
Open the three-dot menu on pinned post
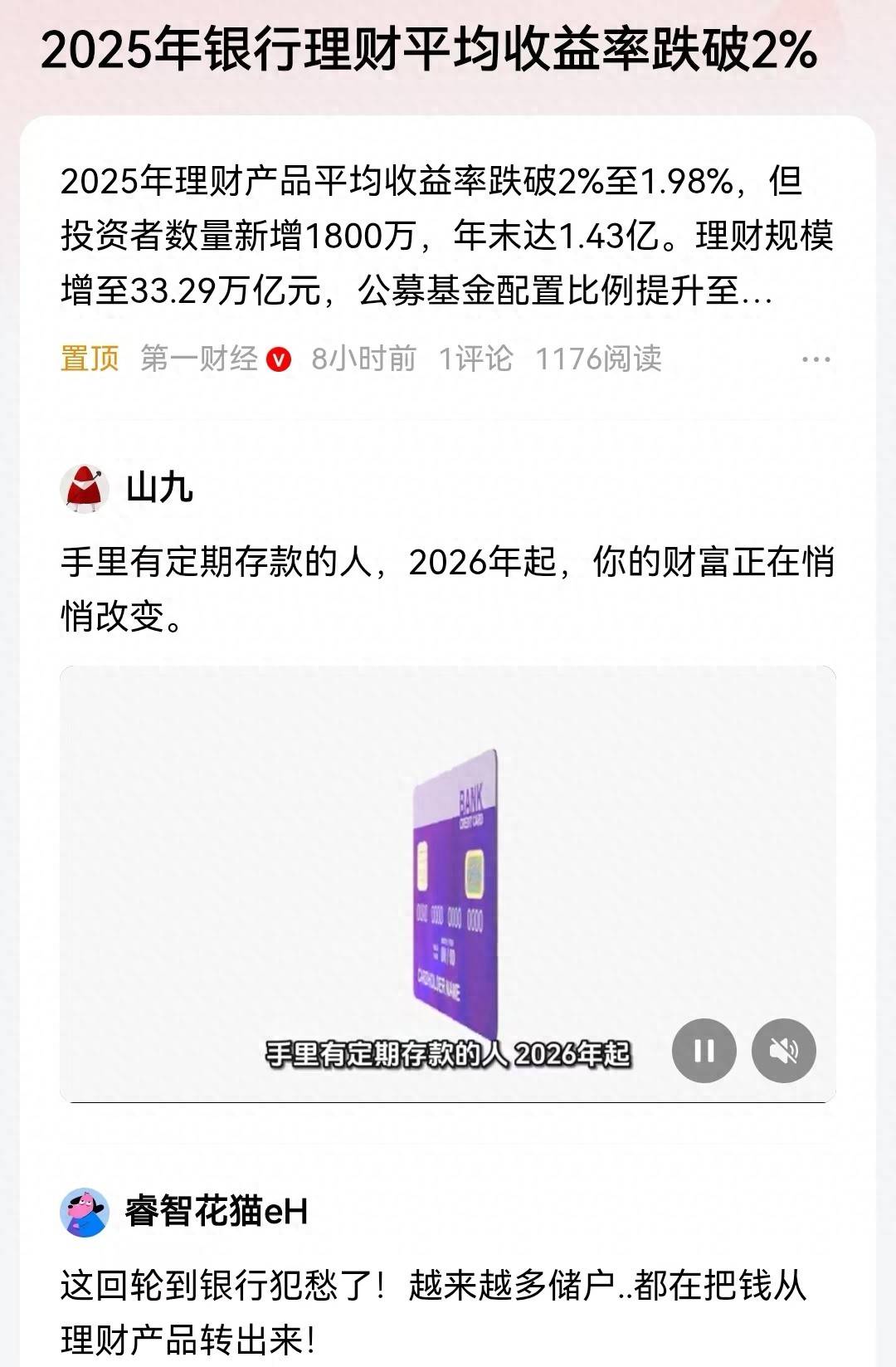[x=816, y=359]
